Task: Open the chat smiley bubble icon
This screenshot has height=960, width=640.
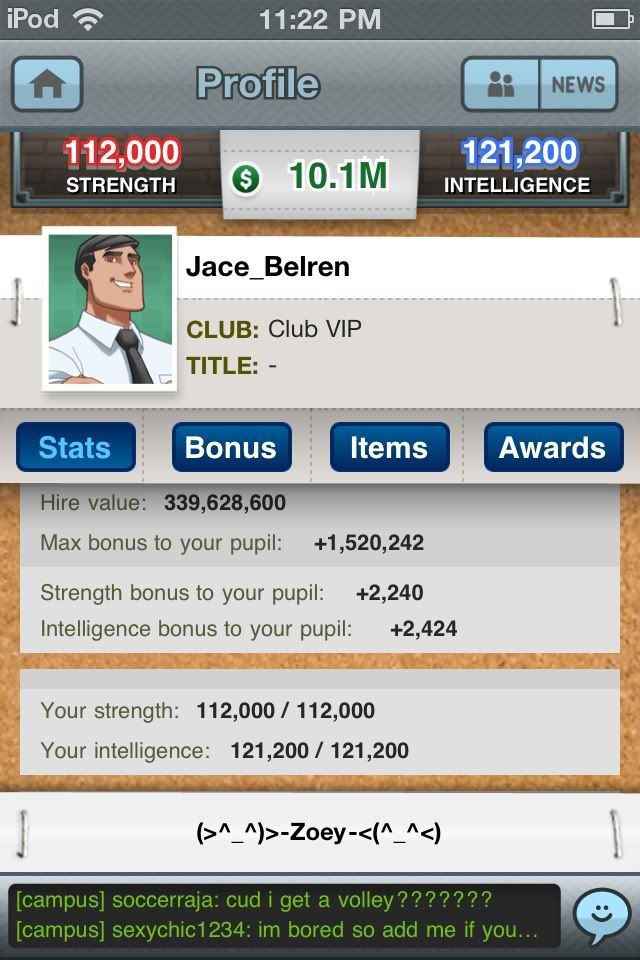Action: coord(601,914)
